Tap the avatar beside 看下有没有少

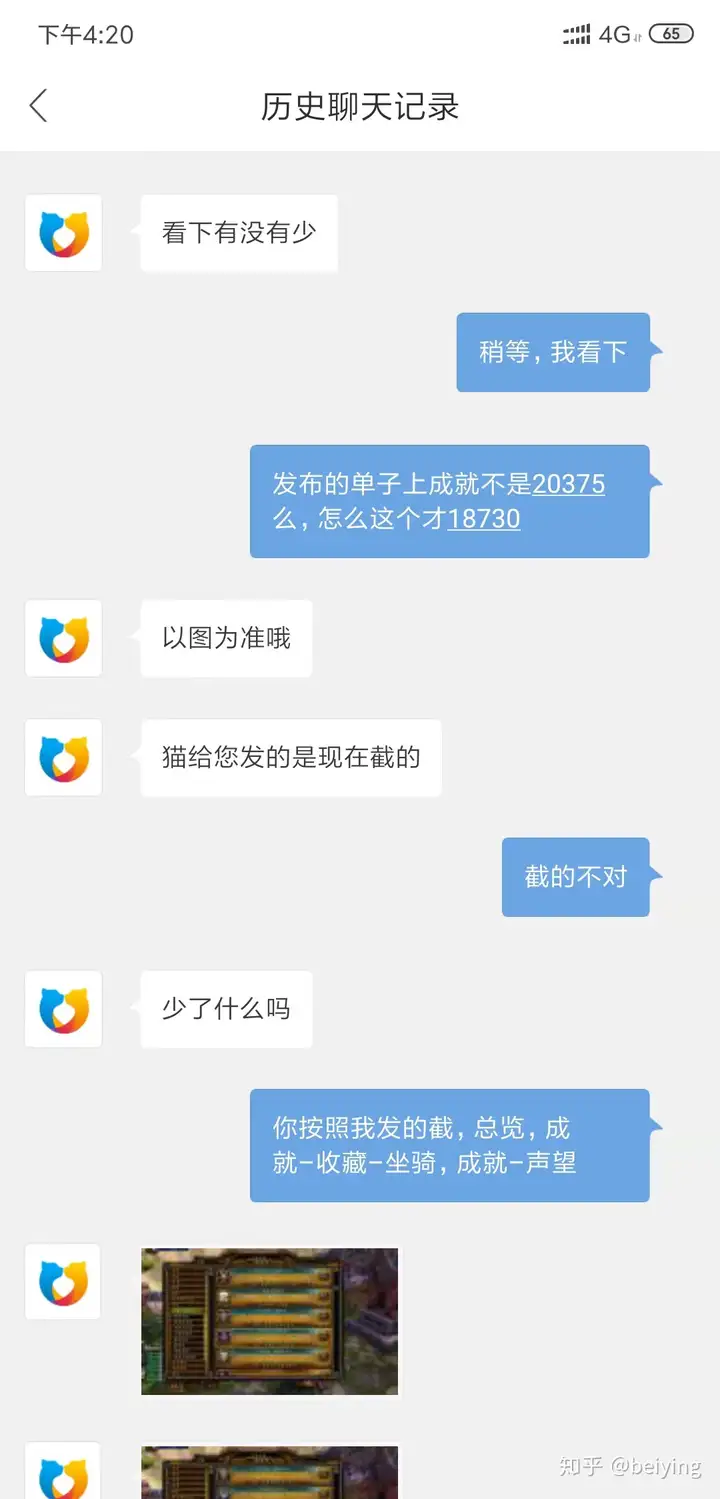coord(64,233)
